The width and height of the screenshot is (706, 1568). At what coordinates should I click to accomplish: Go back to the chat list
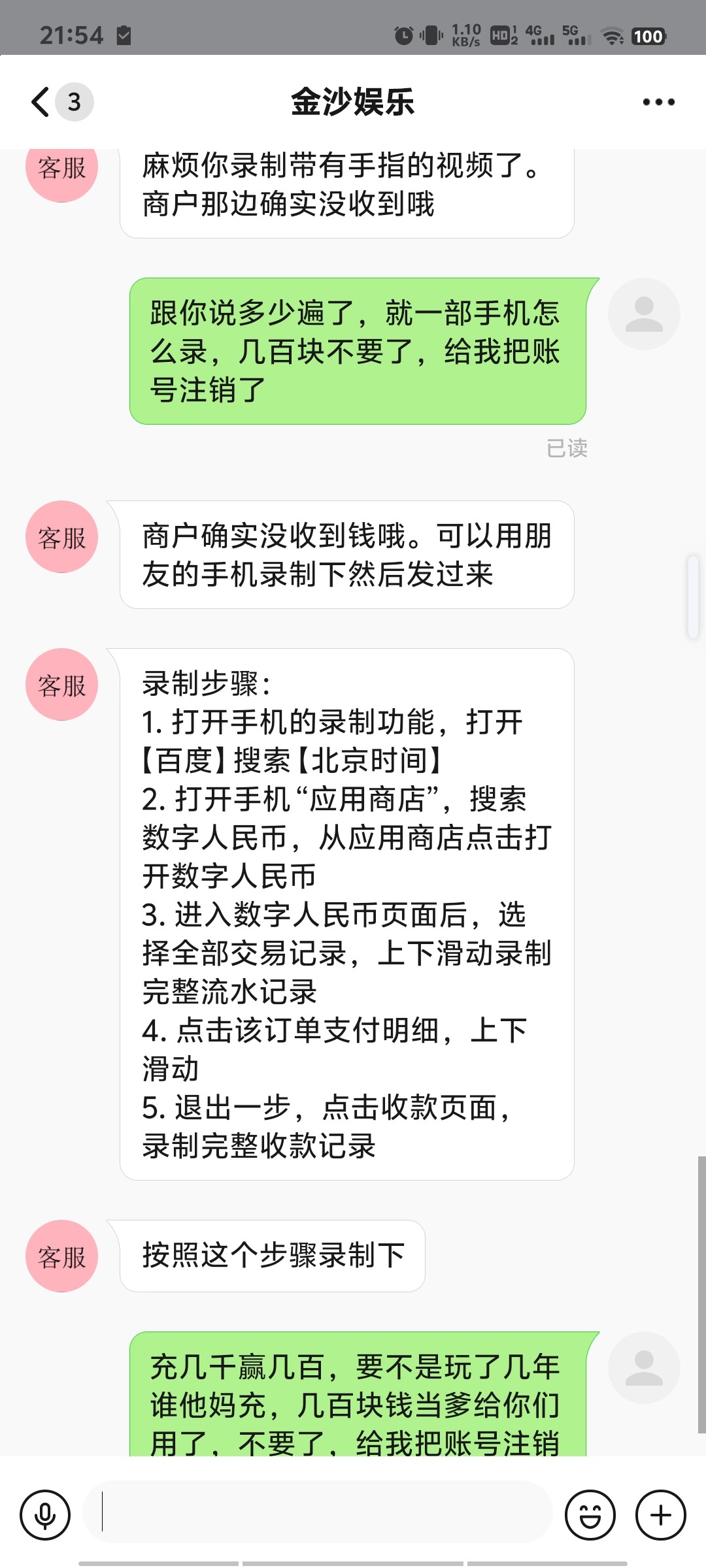pos(41,102)
